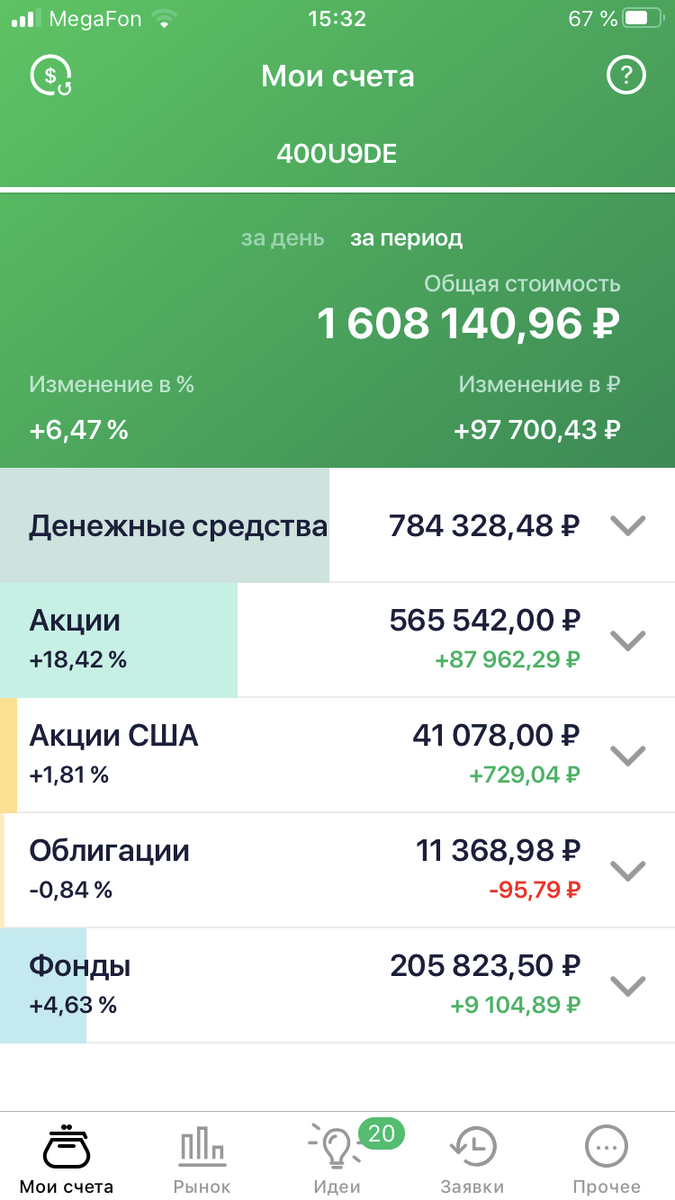Switch to the Рынок tab
This screenshot has width=675, height=1200.
click(x=202, y=1158)
